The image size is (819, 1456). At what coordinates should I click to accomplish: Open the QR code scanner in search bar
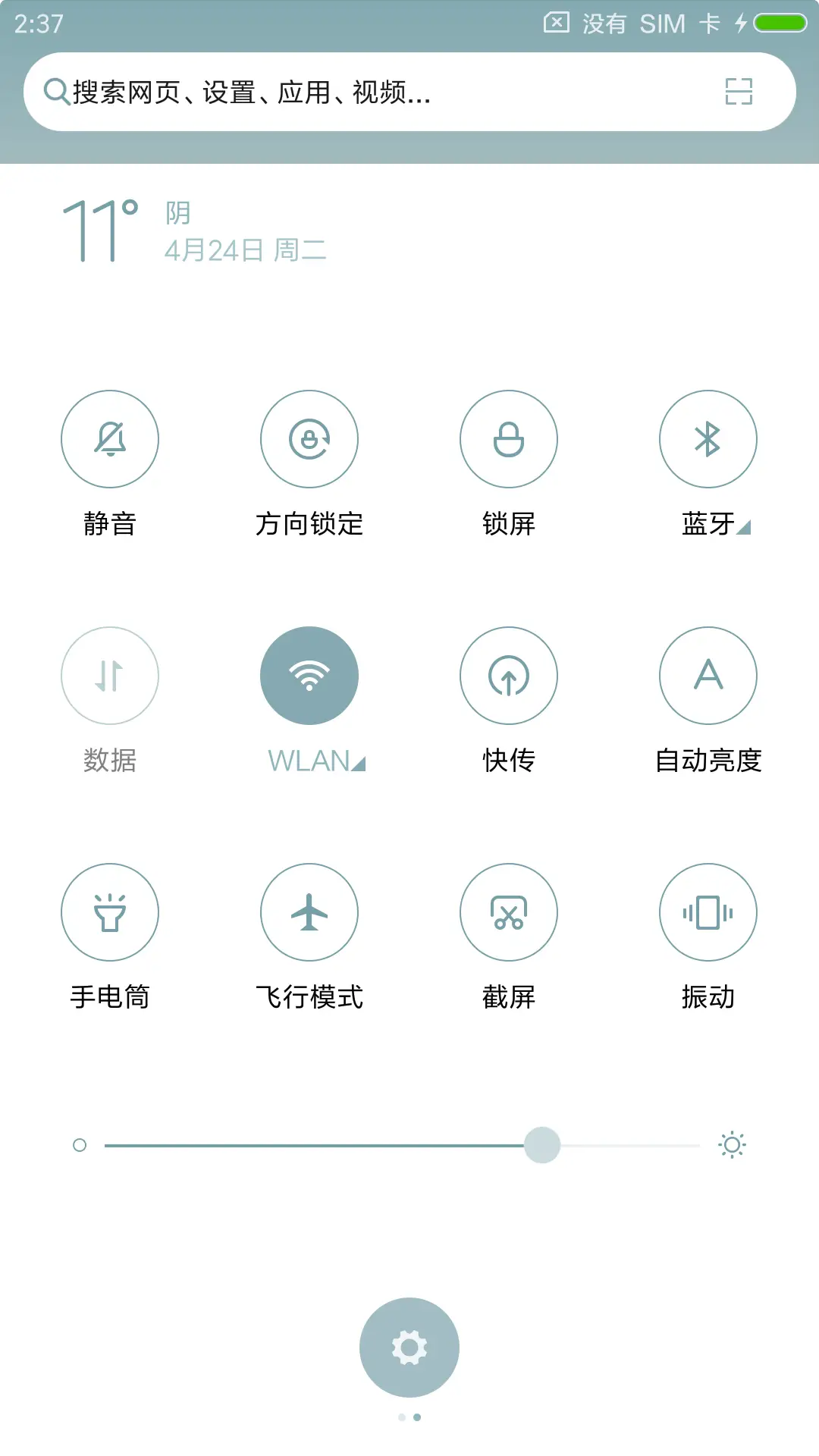point(738,92)
